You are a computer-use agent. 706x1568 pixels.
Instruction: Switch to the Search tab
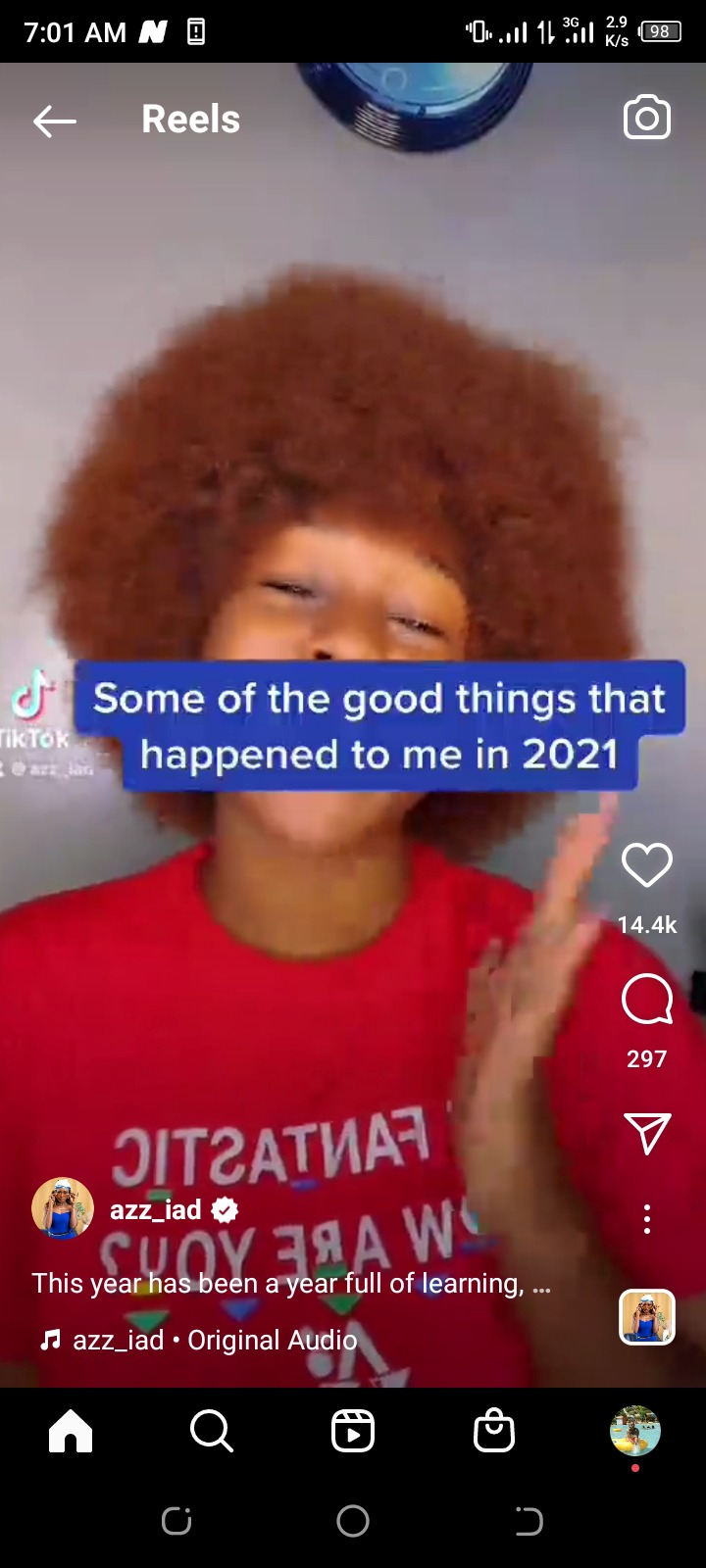pyautogui.click(x=211, y=1432)
